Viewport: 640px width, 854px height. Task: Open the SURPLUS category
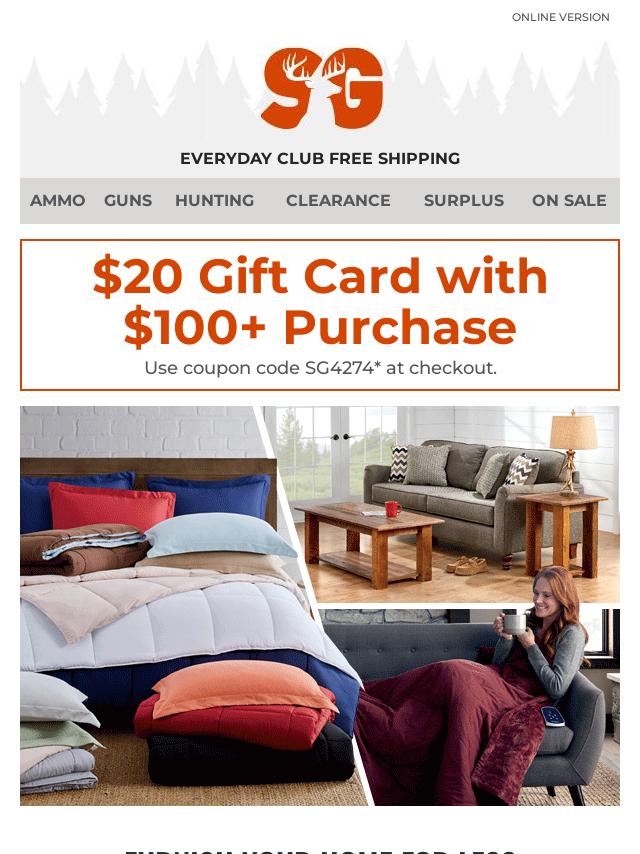tap(463, 200)
